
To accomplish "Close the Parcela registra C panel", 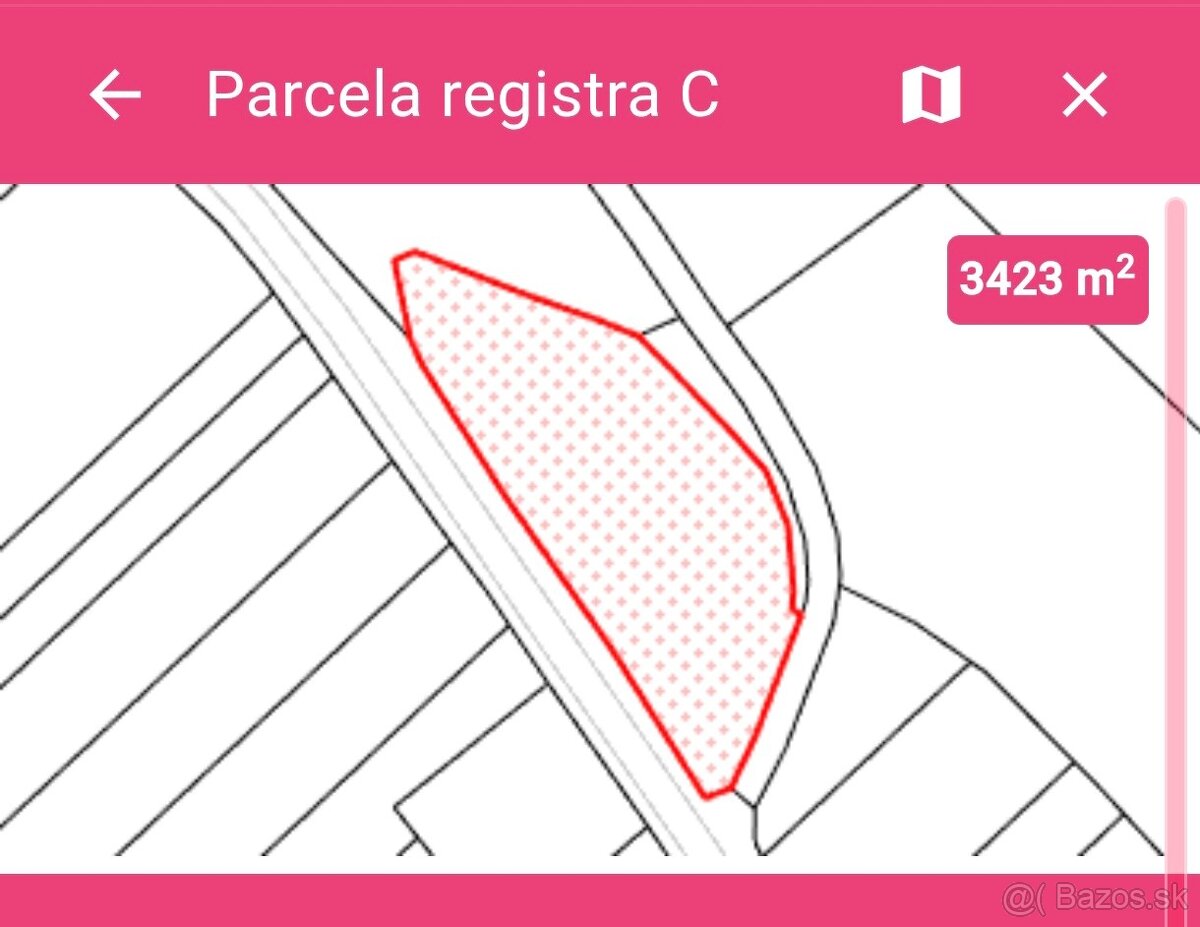I will point(1084,96).
